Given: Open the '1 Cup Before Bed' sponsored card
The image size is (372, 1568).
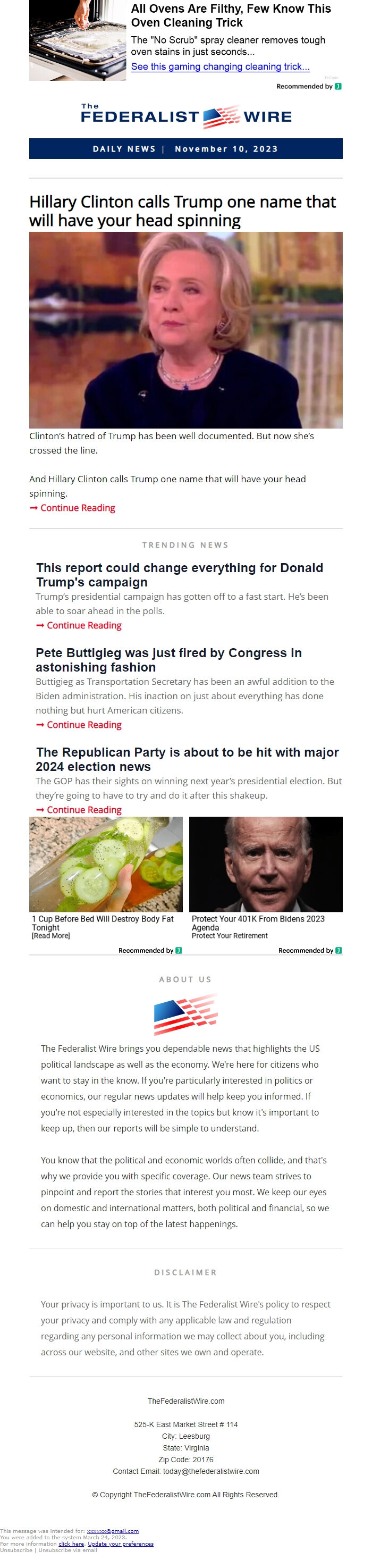Looking at the screenshot, I should [106, 865].
